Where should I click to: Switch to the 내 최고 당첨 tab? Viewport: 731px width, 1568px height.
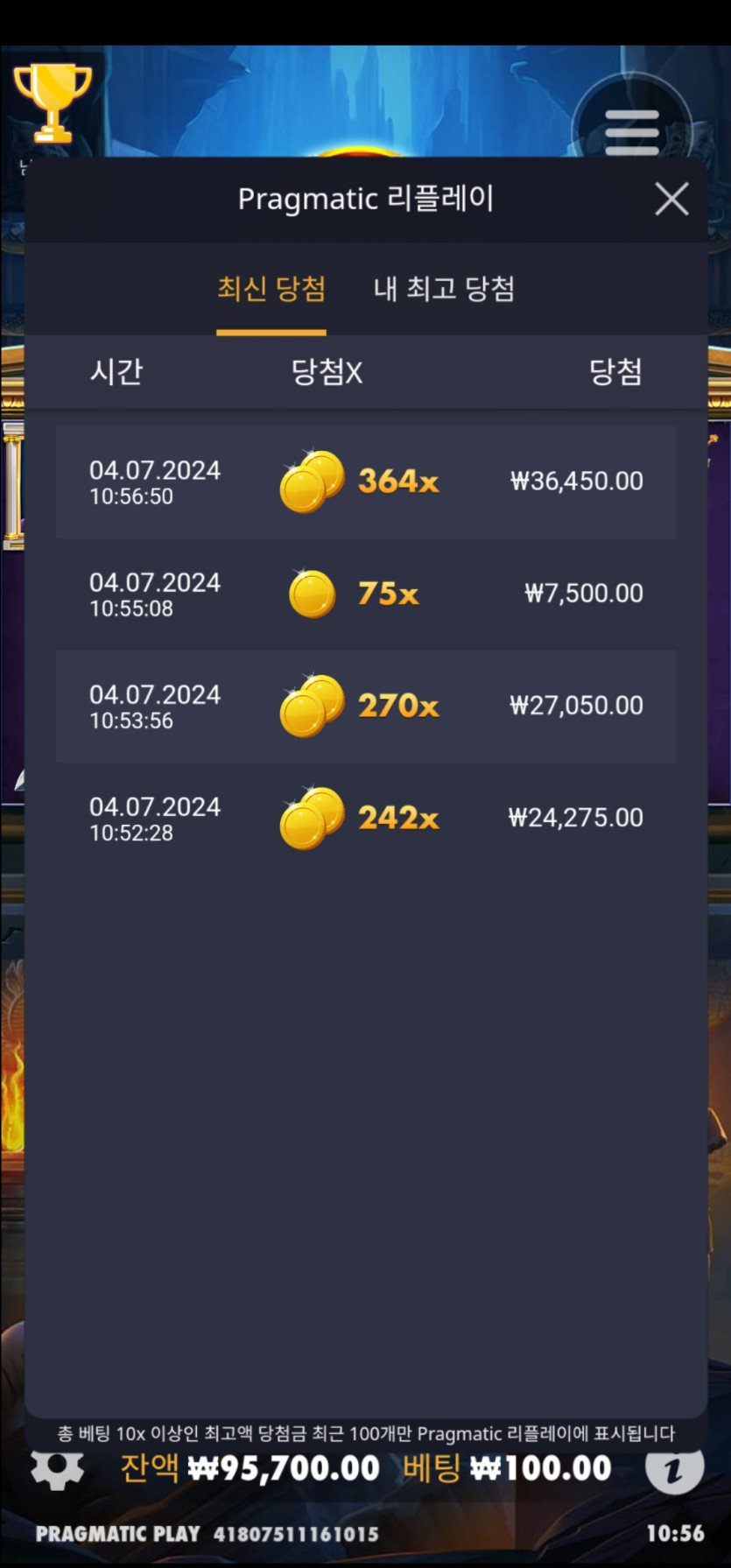pos(444,289)
